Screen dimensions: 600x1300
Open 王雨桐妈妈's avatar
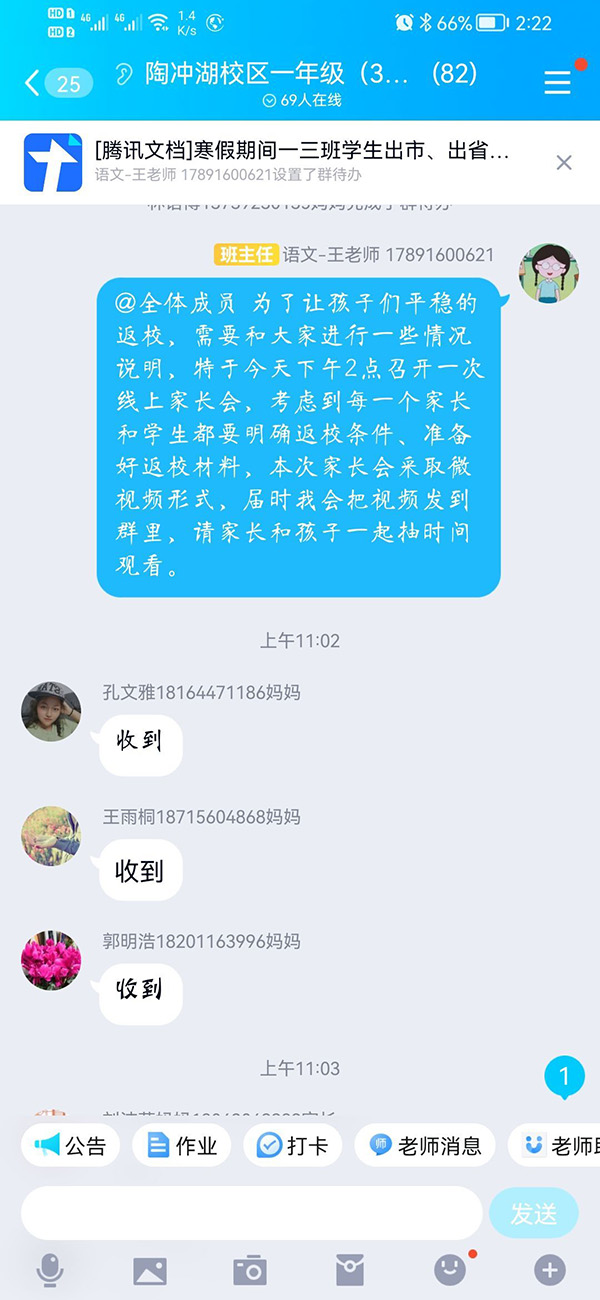click(51, 836)
